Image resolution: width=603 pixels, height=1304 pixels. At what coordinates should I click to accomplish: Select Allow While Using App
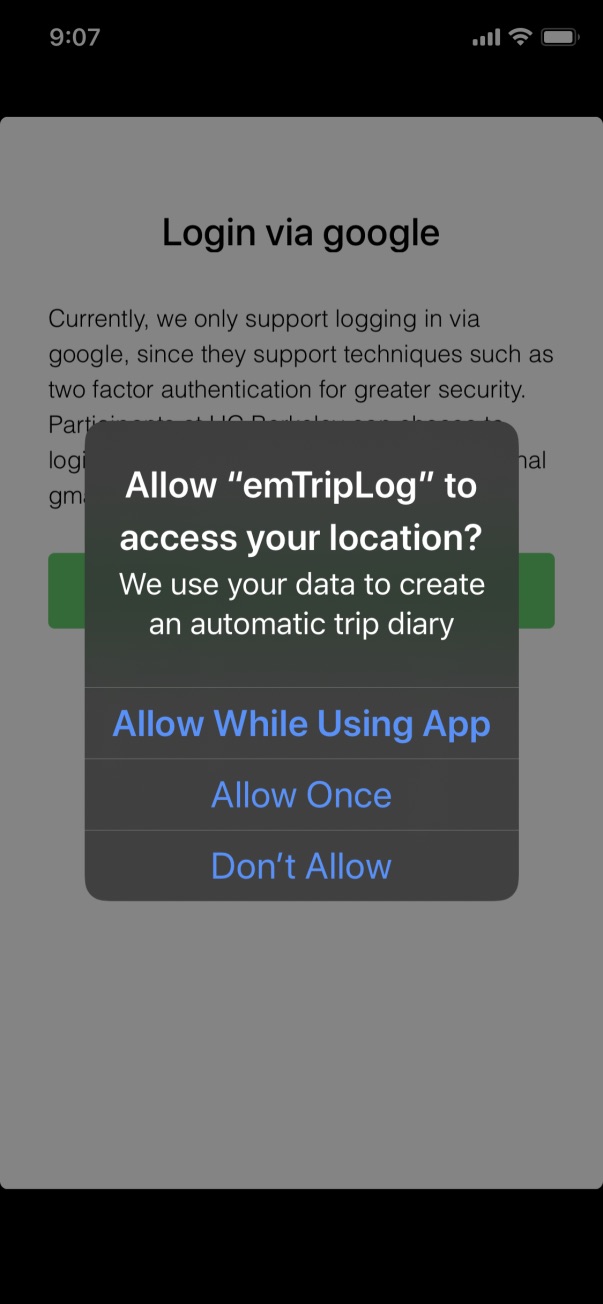(301, 723)
